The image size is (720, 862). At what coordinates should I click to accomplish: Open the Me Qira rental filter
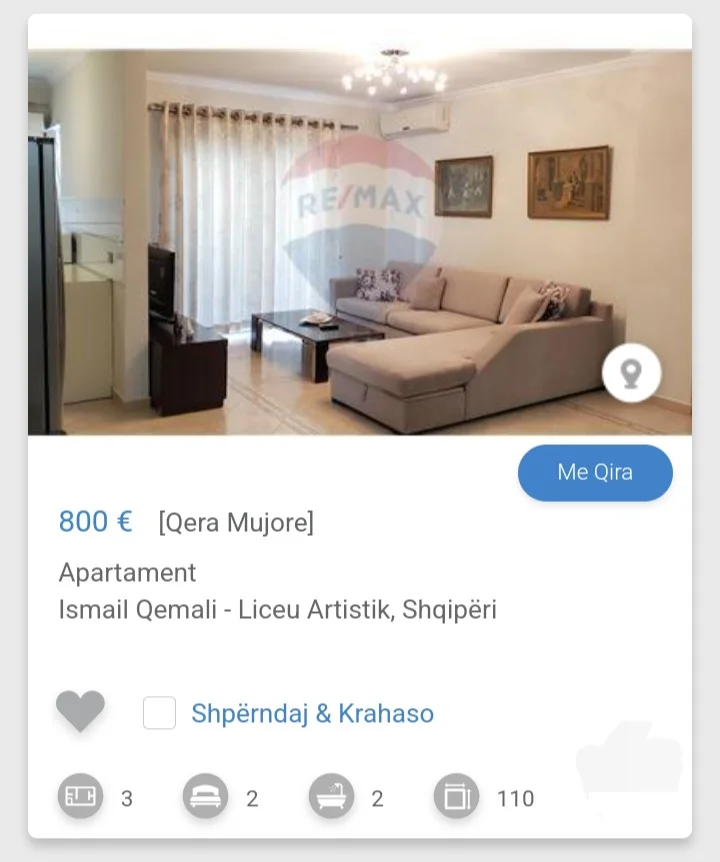tap(595, 472)
